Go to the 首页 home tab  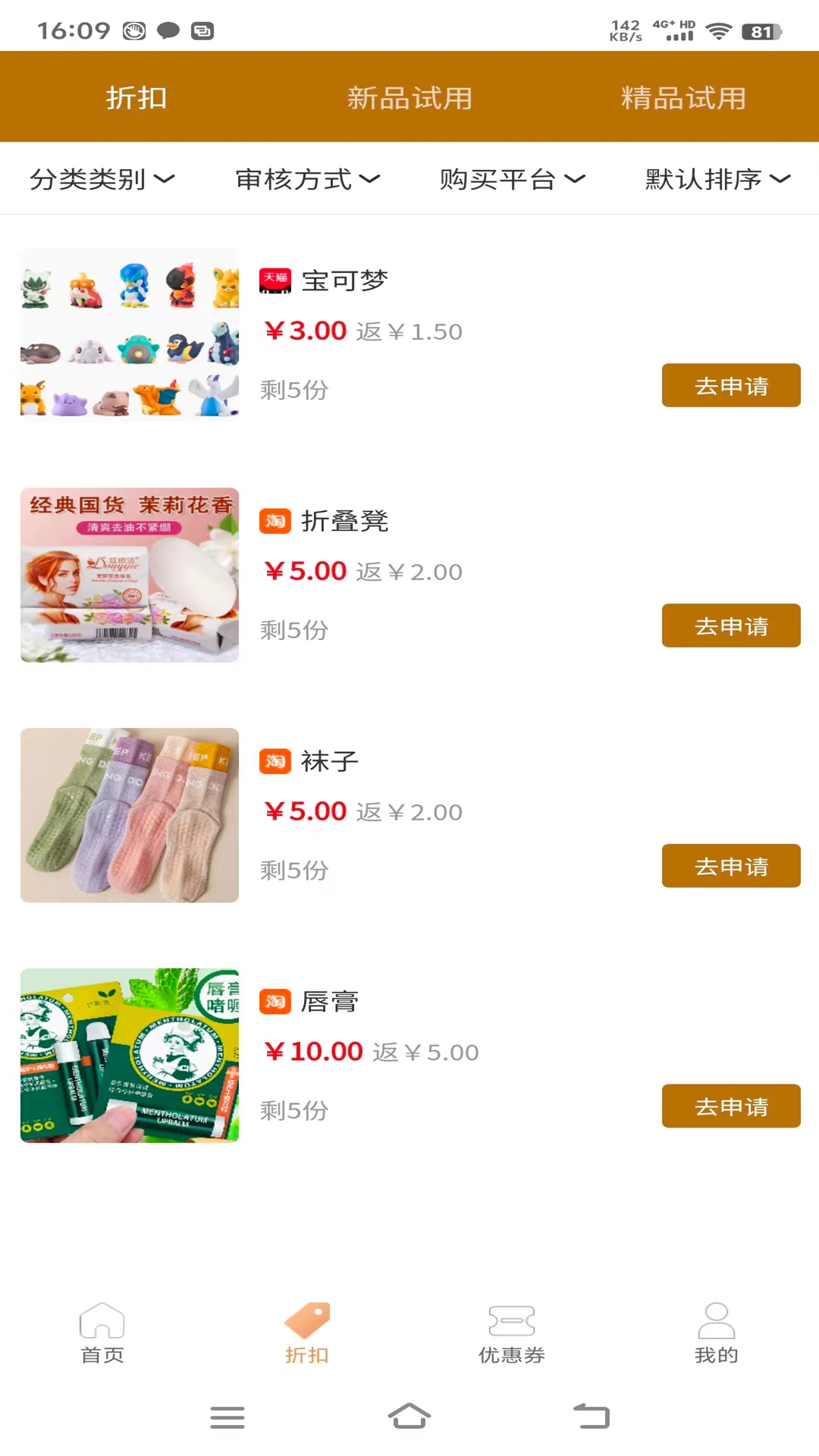pyautogui.click(x=102, y=1332)
